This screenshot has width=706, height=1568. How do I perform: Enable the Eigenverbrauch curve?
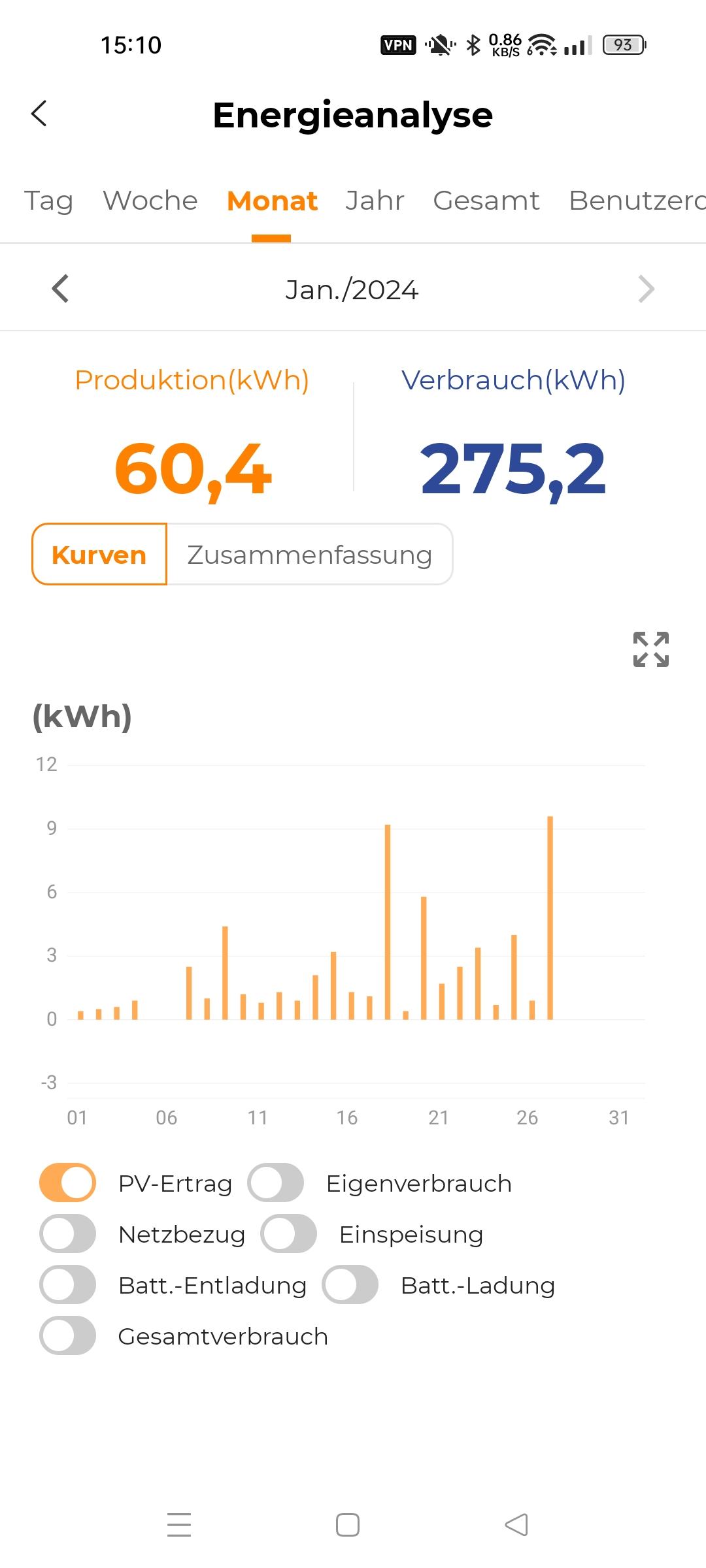click(276, 1183)
